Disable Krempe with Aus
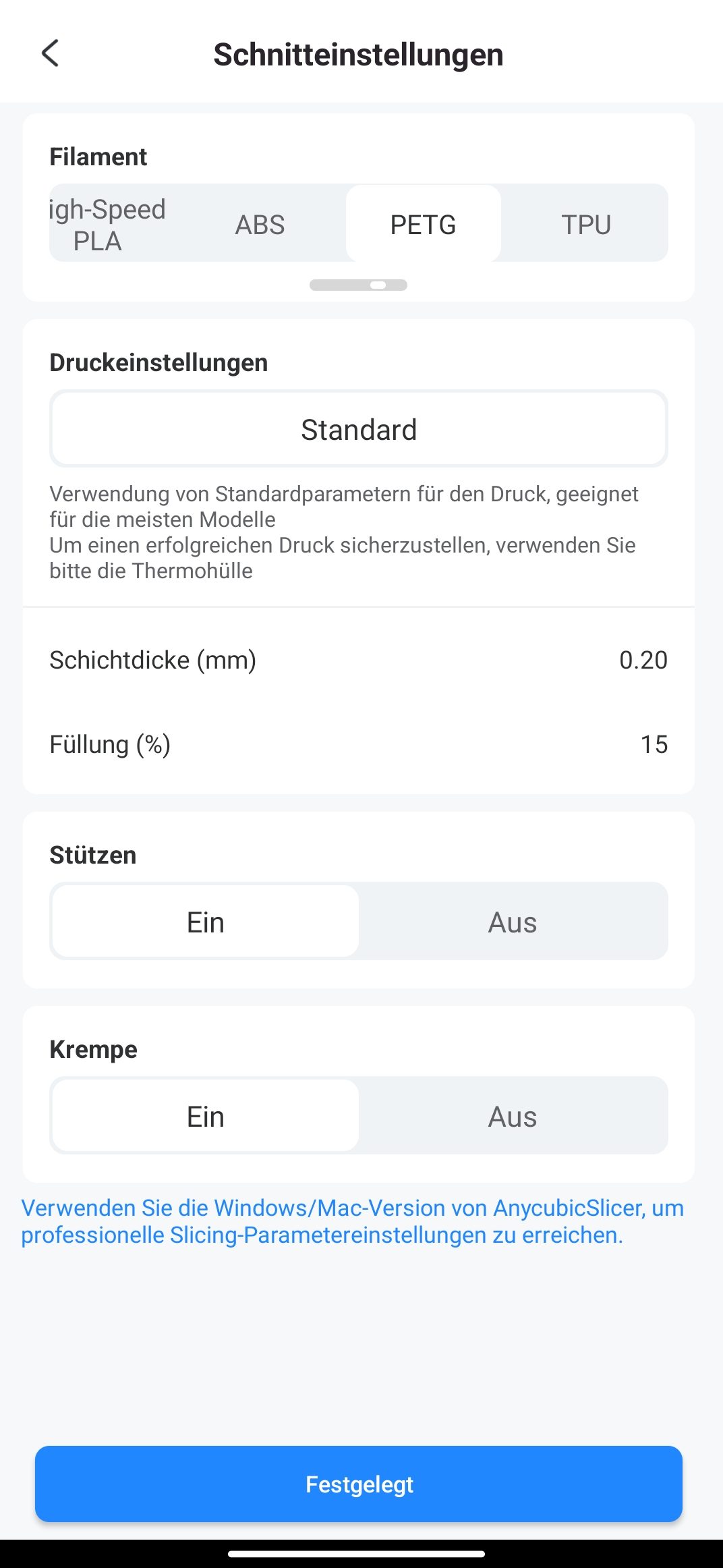Viewport: 723px width, 1568px height. click(513, 1116)
